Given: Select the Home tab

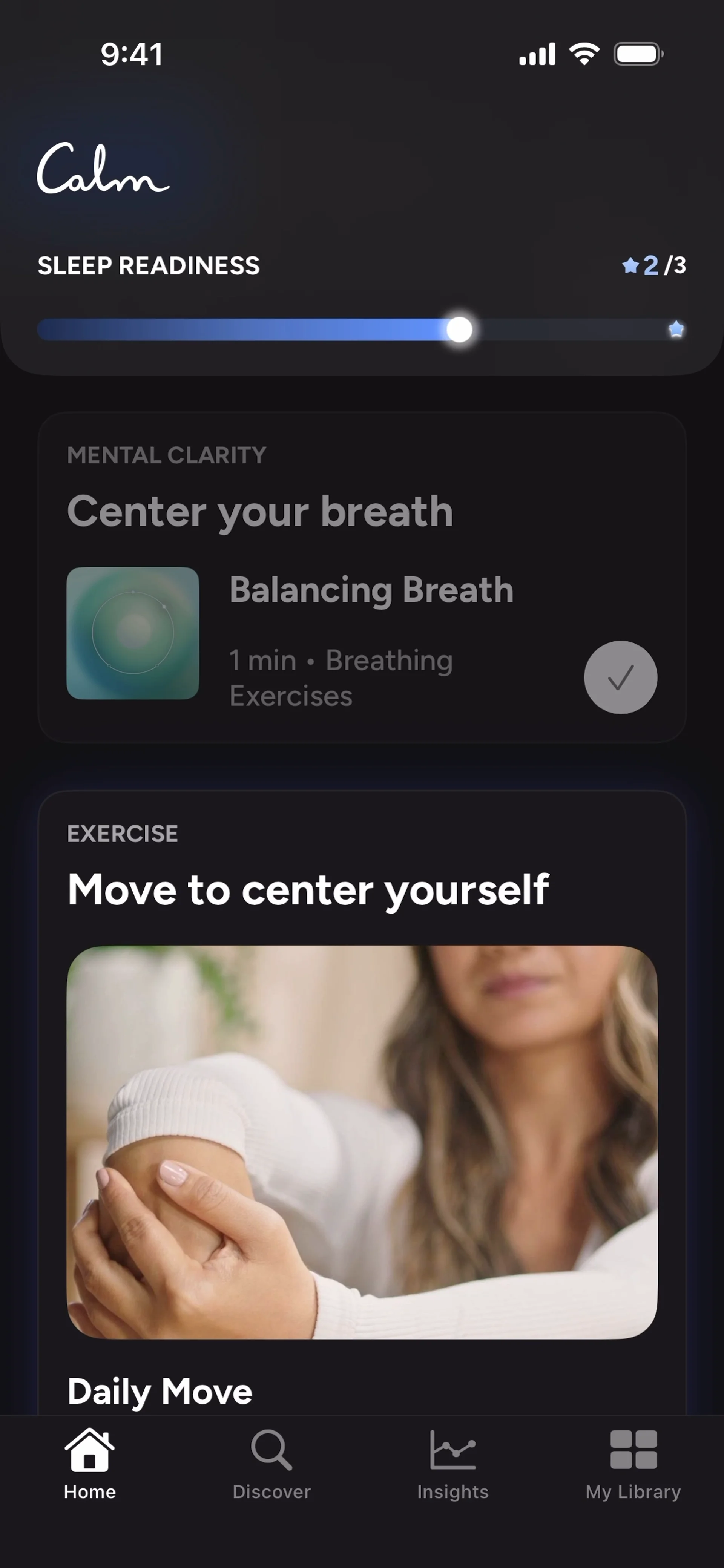Looking at the screenshot, I should click(x=90, y=1464).
